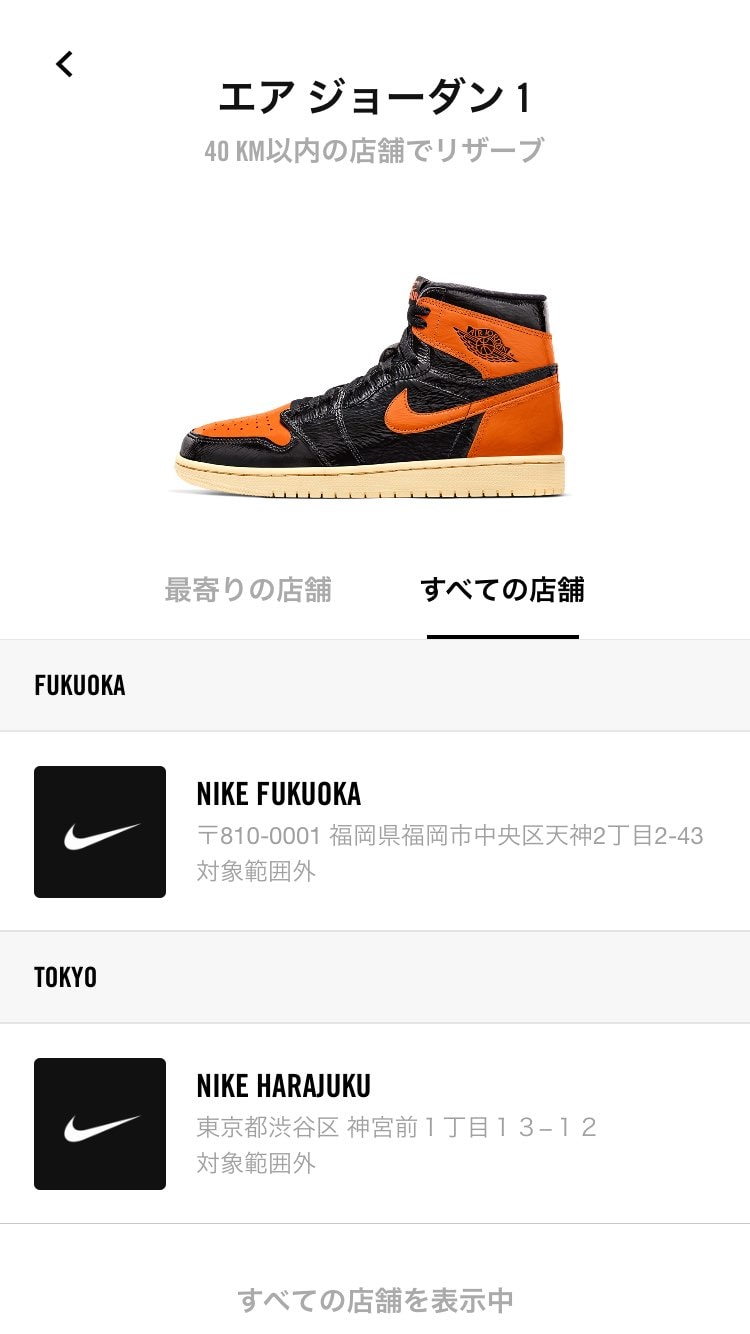Open the NIKE FUKUOKA store row

click(375, 832)
